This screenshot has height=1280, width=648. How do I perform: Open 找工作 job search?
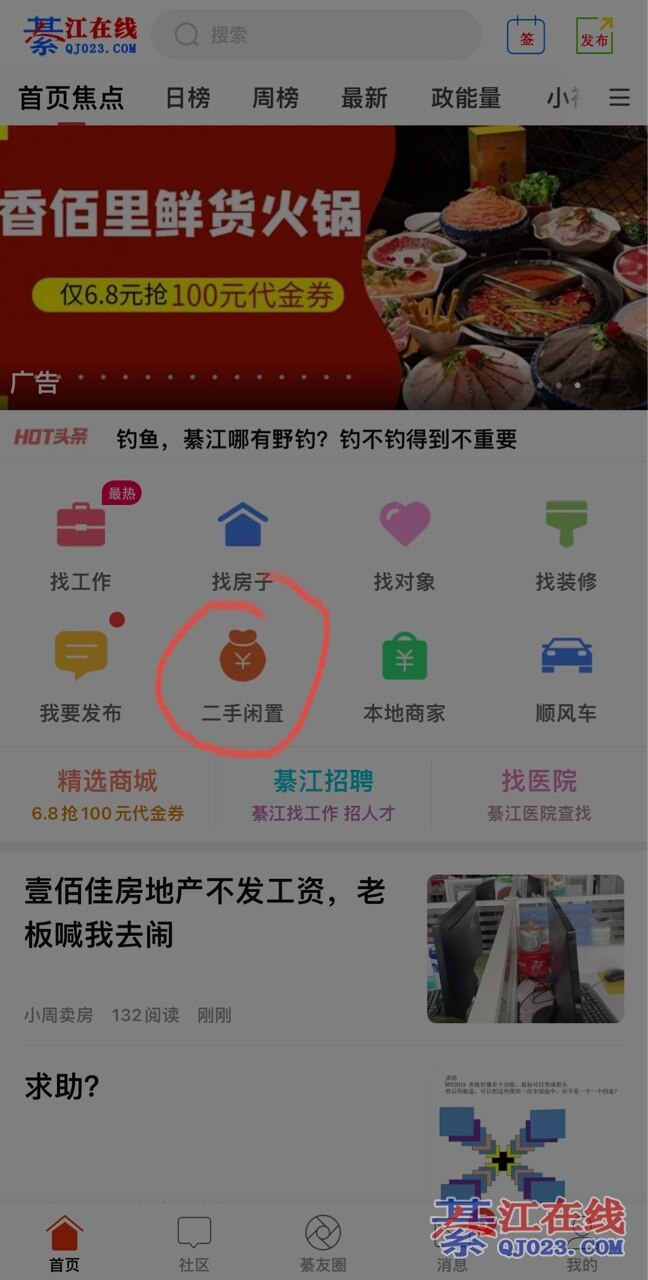point(81,545)
